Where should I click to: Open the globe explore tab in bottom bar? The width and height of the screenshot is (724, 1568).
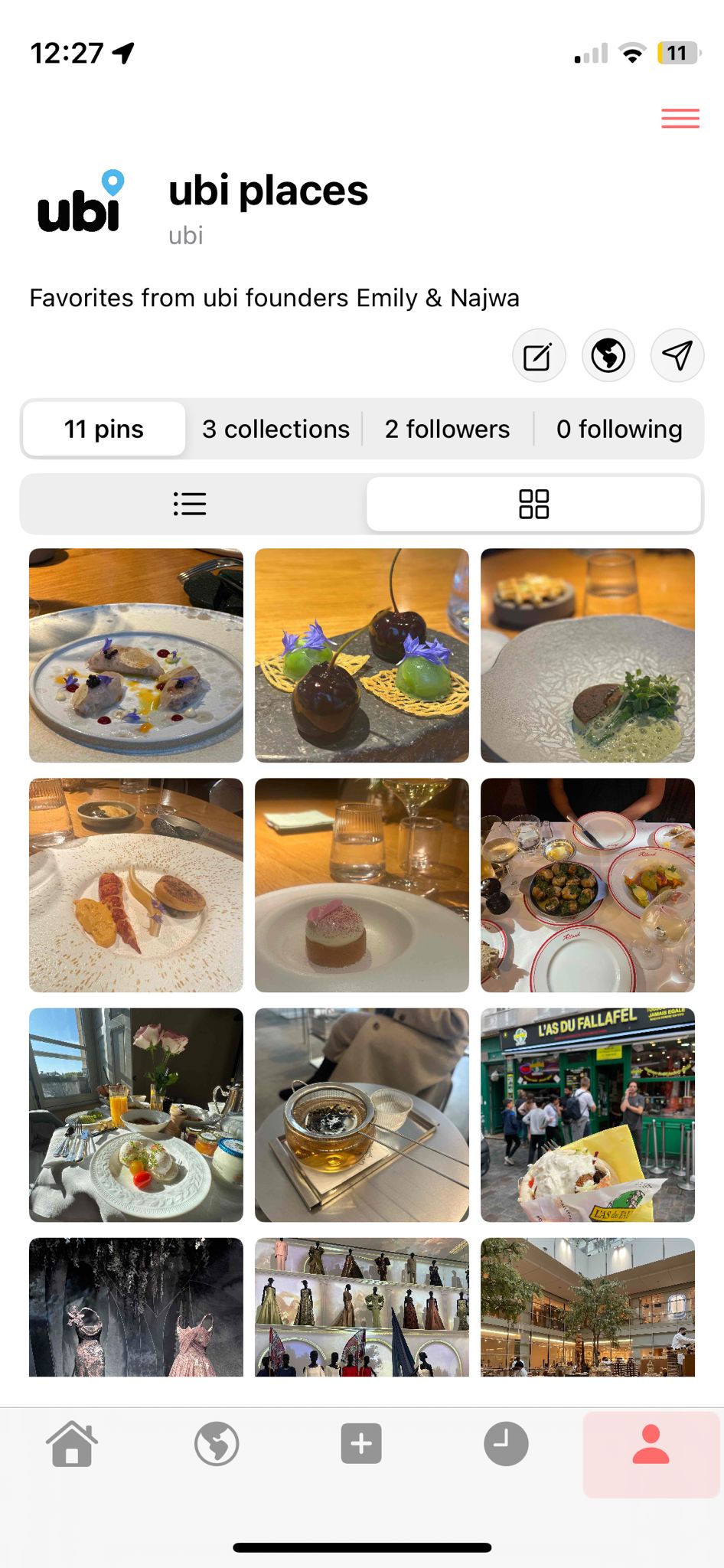(217, 1444)
